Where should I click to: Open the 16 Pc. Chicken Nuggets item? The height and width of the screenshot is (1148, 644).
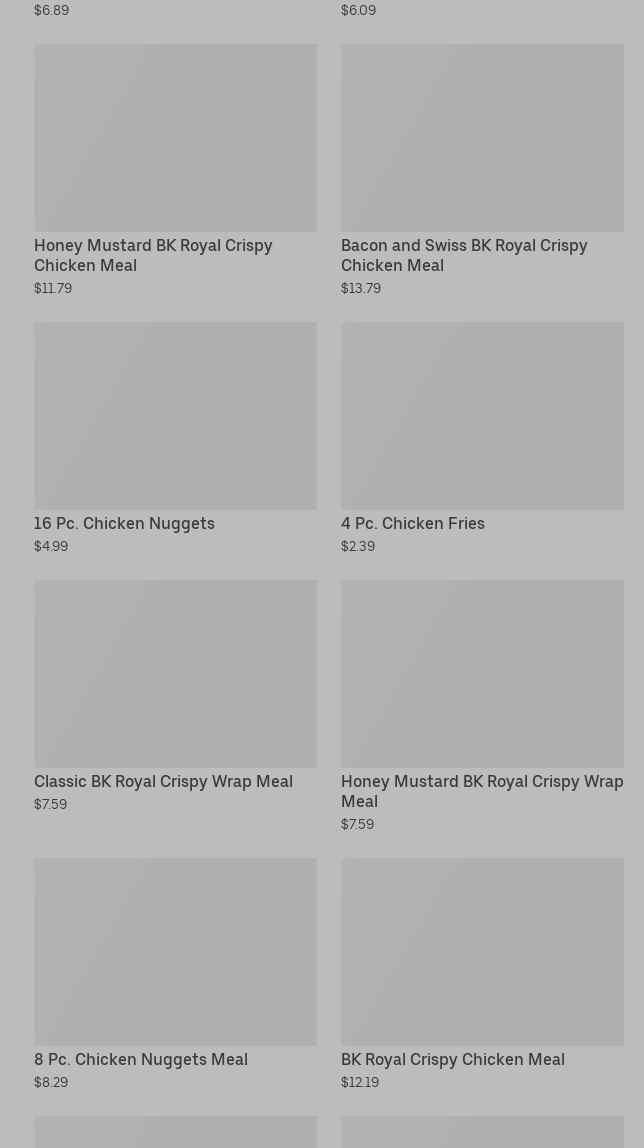[x=176, y=438]
